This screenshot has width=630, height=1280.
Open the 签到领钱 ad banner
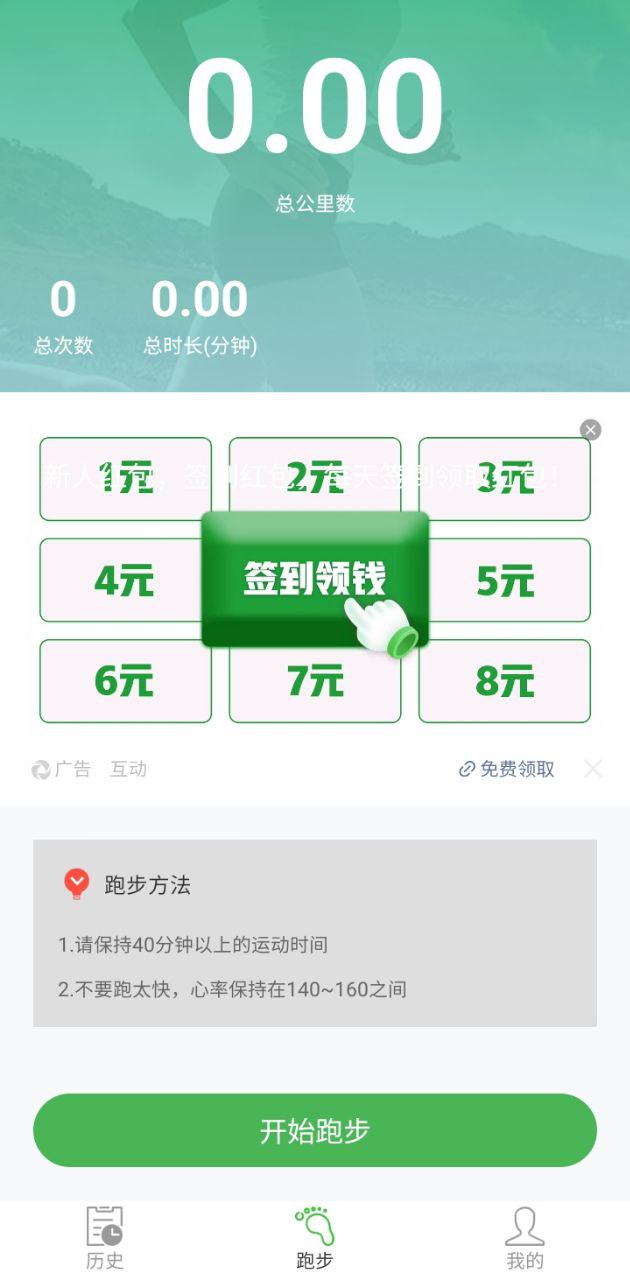315,580
